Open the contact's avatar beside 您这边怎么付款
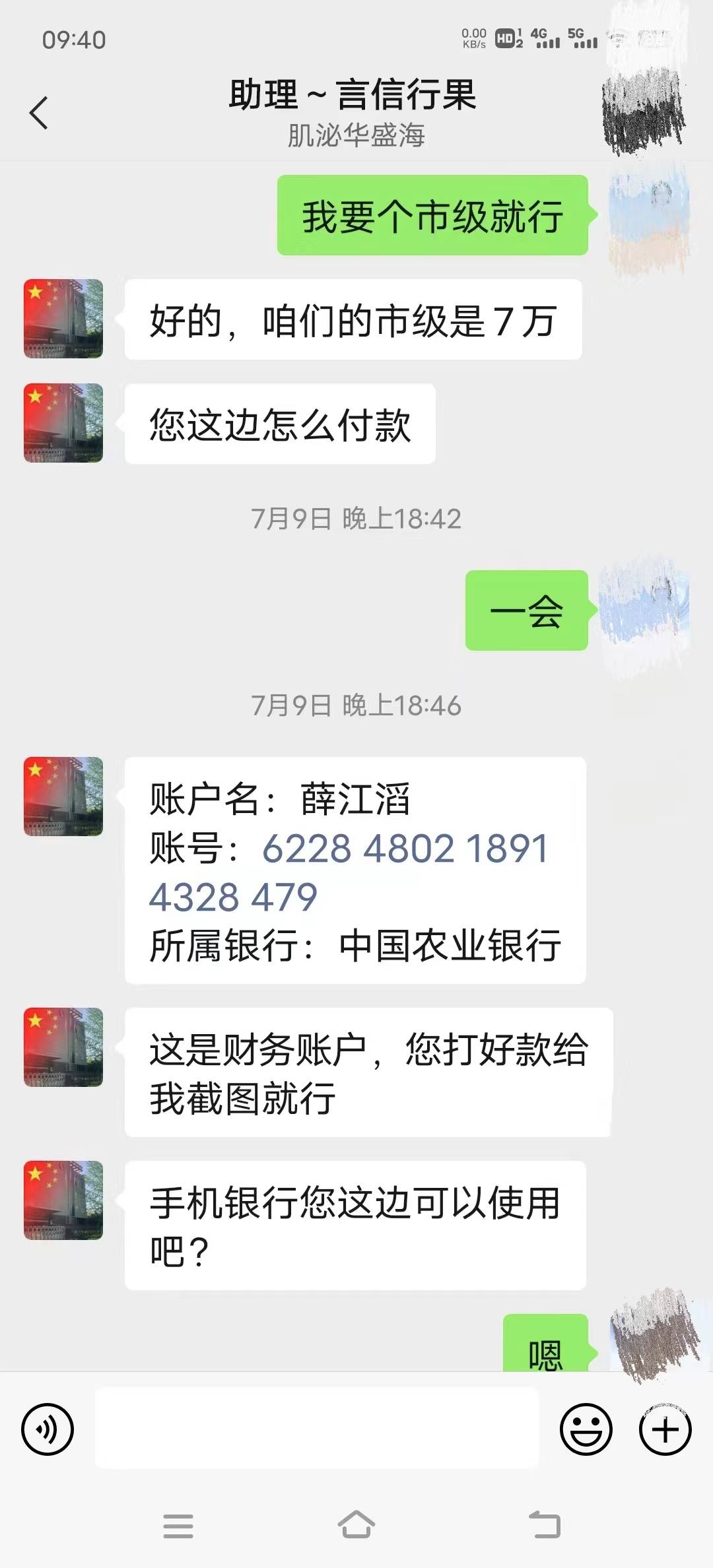 click(x=63, y=423)
